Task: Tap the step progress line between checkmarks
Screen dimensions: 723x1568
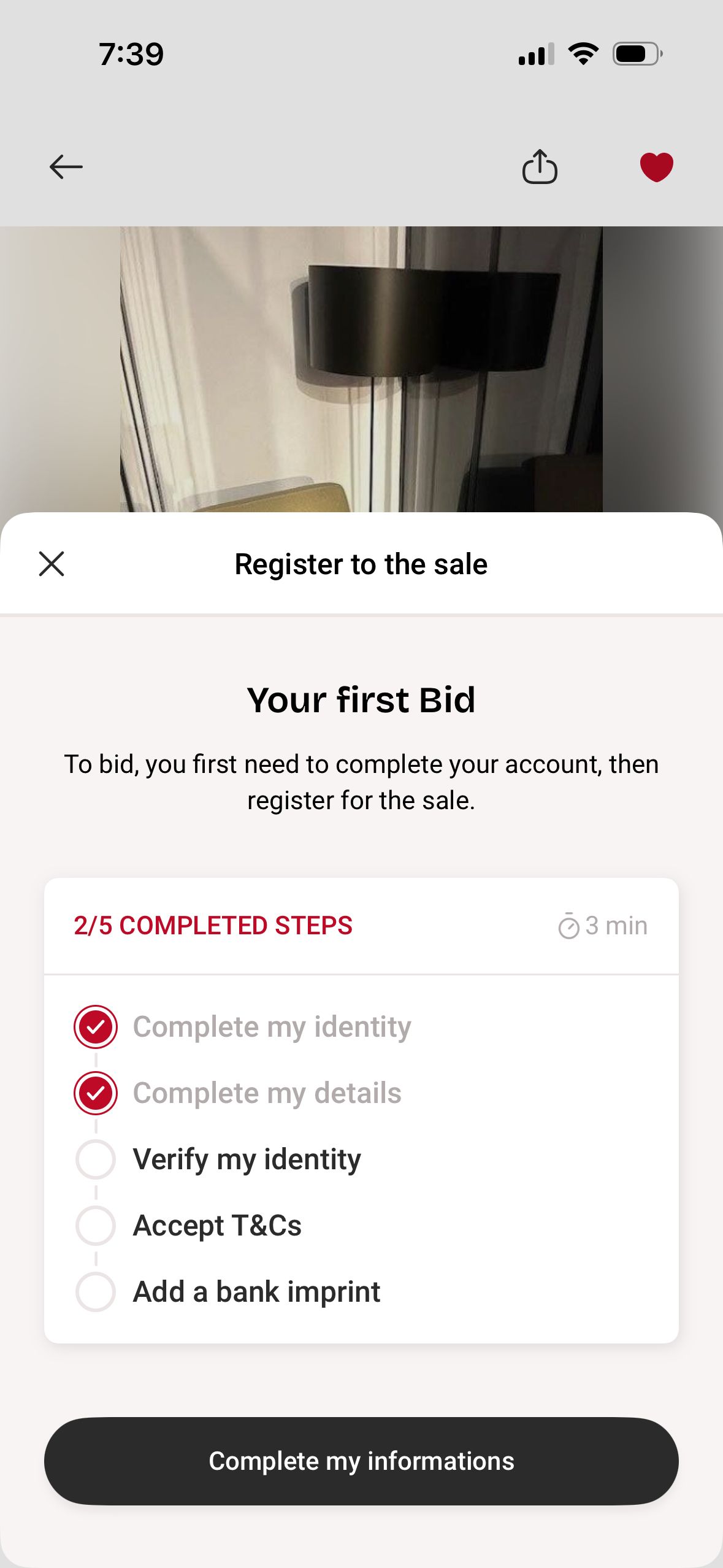Action: point(95,1059)
